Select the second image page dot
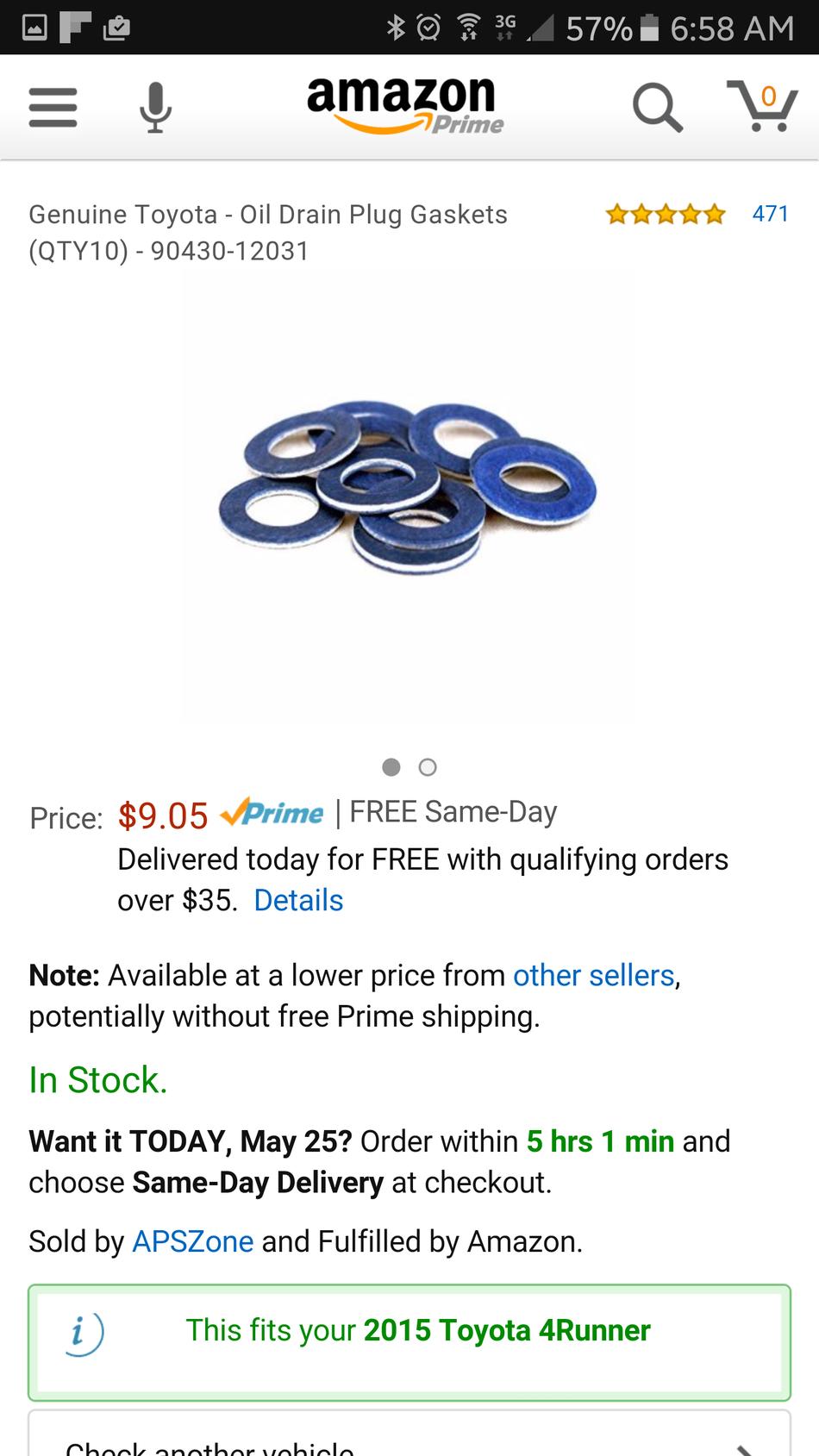The height and width of the screenshot is (1456, 819). click(428, 767)
